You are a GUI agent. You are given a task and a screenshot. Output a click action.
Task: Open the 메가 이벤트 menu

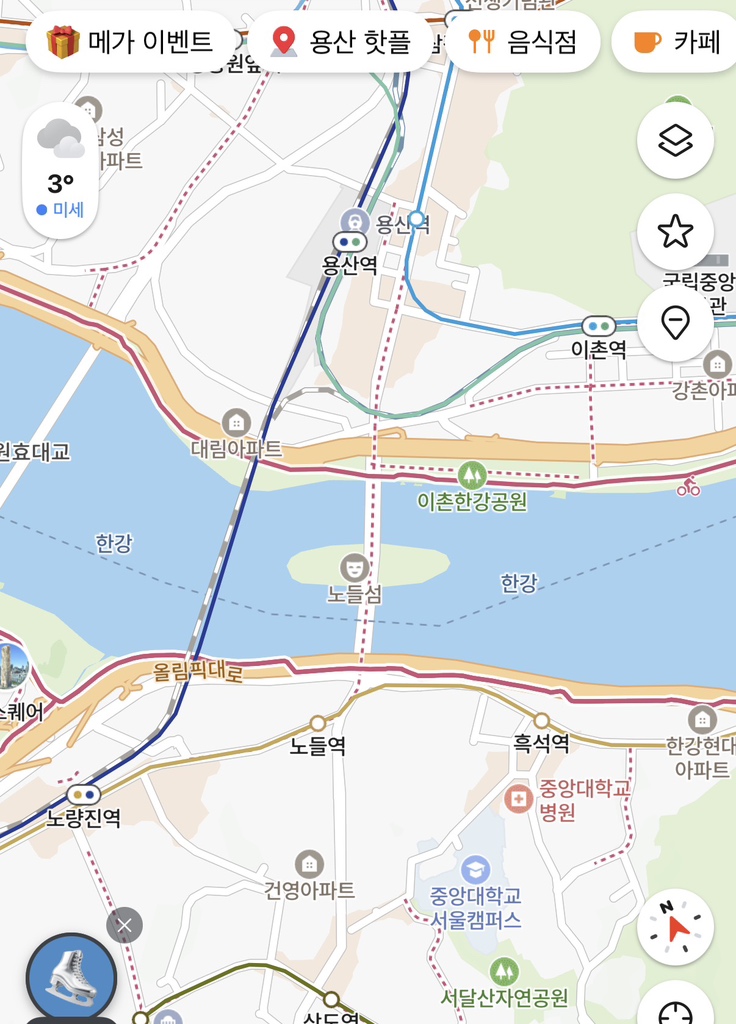coord(128,42)
